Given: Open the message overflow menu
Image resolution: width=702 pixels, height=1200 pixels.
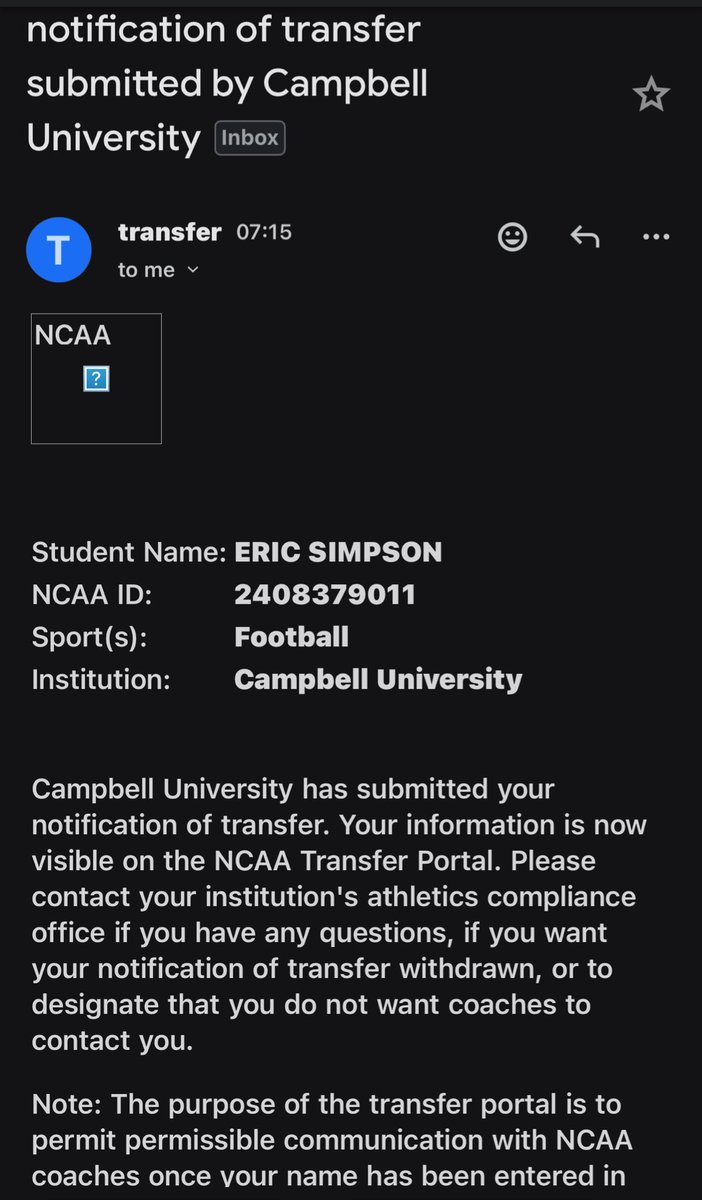Looking at the screenshot, I should [656, 237].
